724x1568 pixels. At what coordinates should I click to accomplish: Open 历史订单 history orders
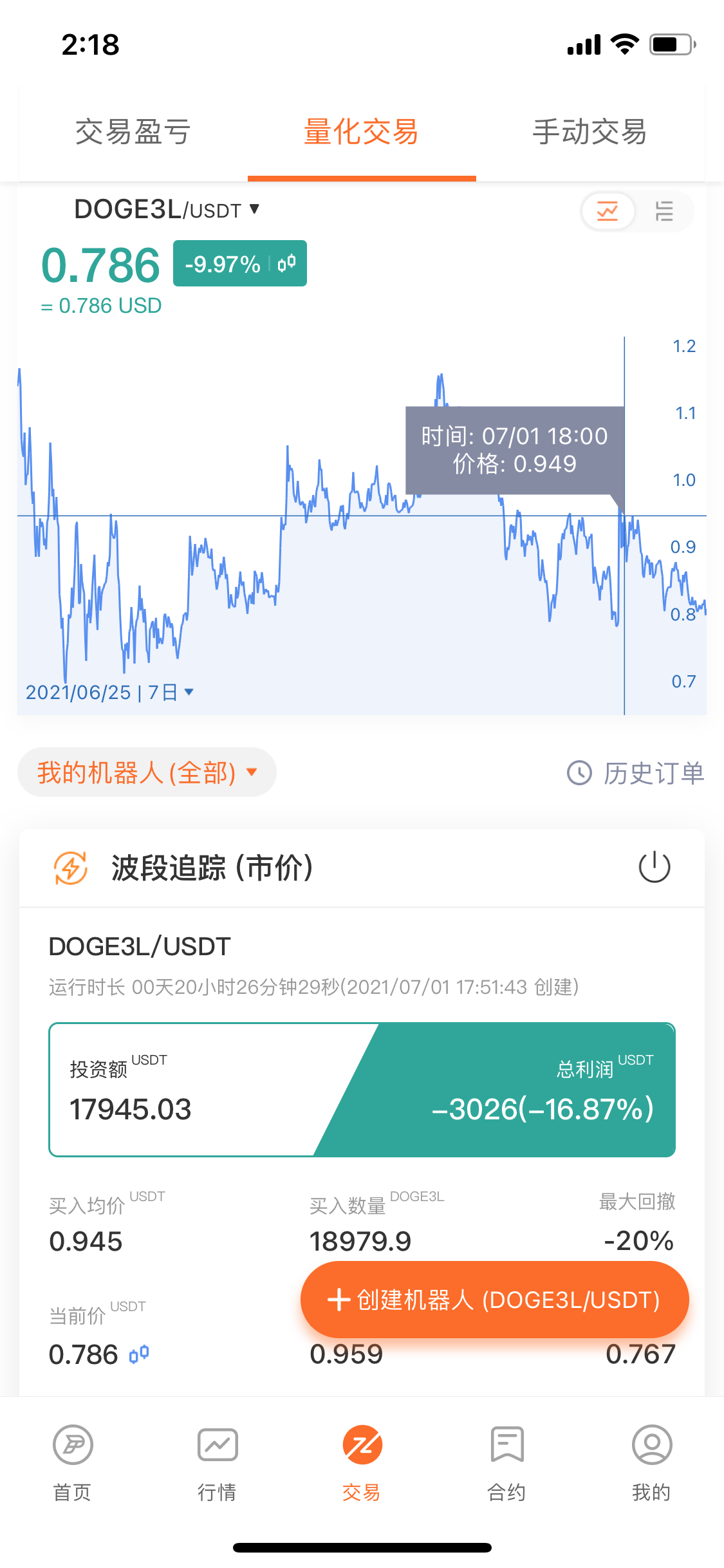click(636, 773)
